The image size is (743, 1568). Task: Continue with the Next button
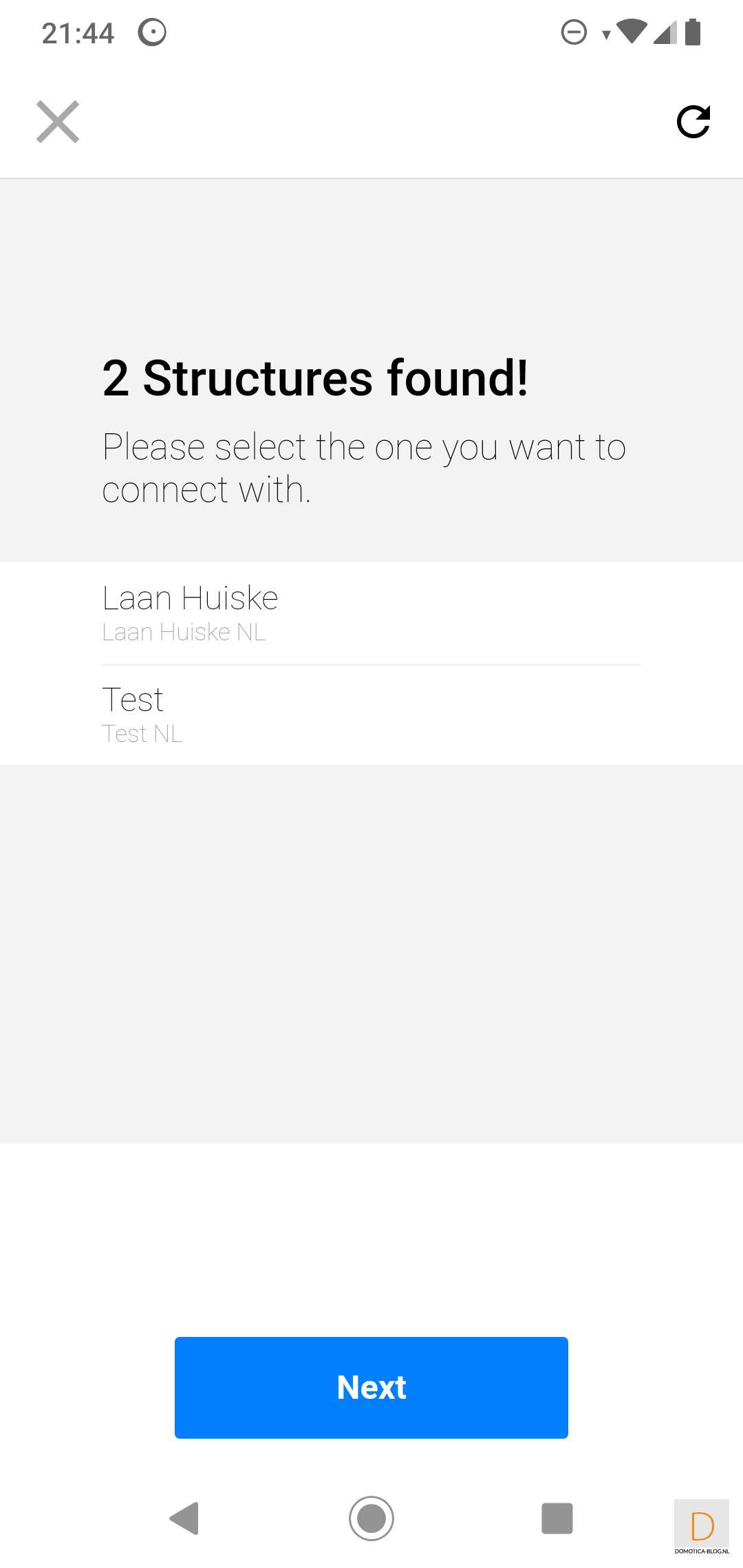pos(371,1387)
